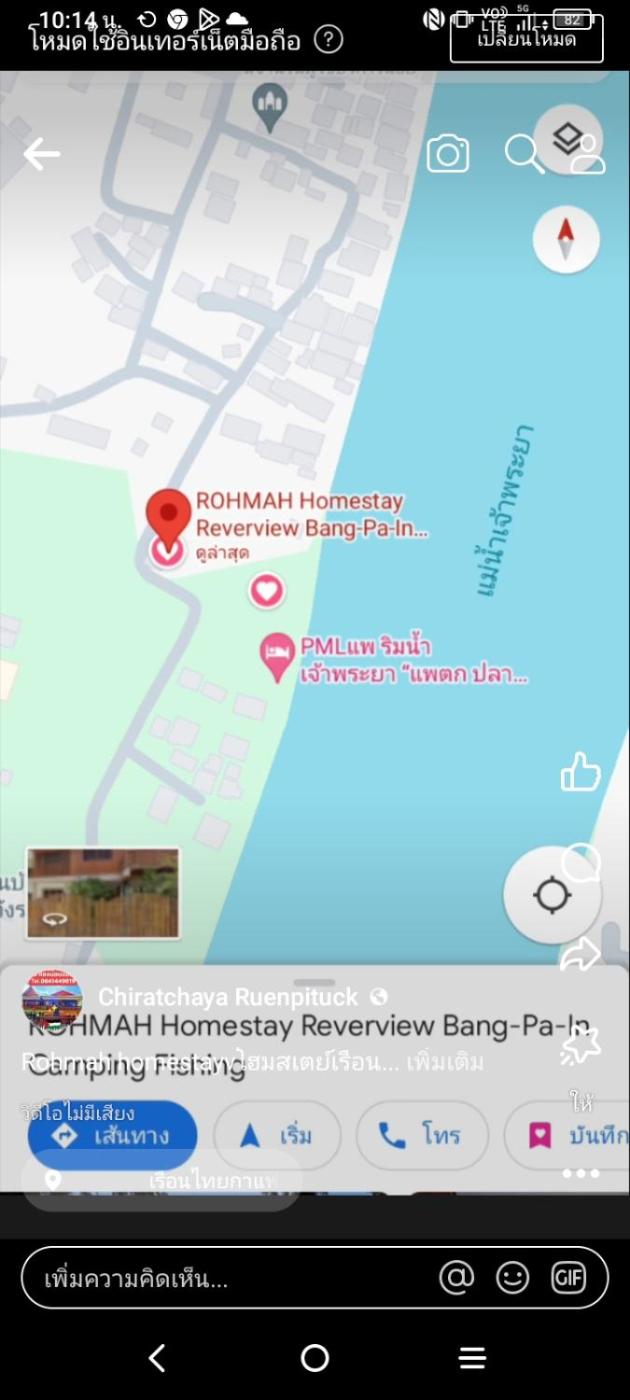The width and height of the screenshot is (630, 1400).
Task: Go back from the video viewer
Action: point(41,154)
